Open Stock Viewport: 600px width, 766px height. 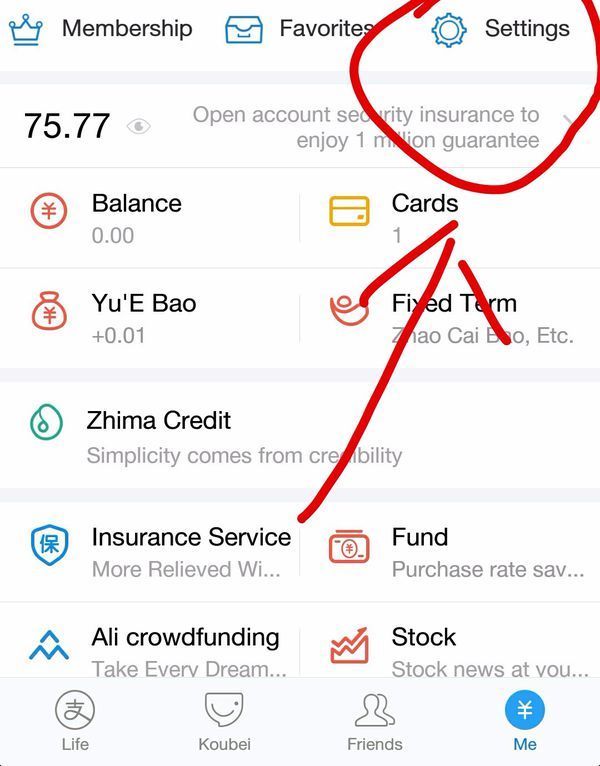pos(424,650)
